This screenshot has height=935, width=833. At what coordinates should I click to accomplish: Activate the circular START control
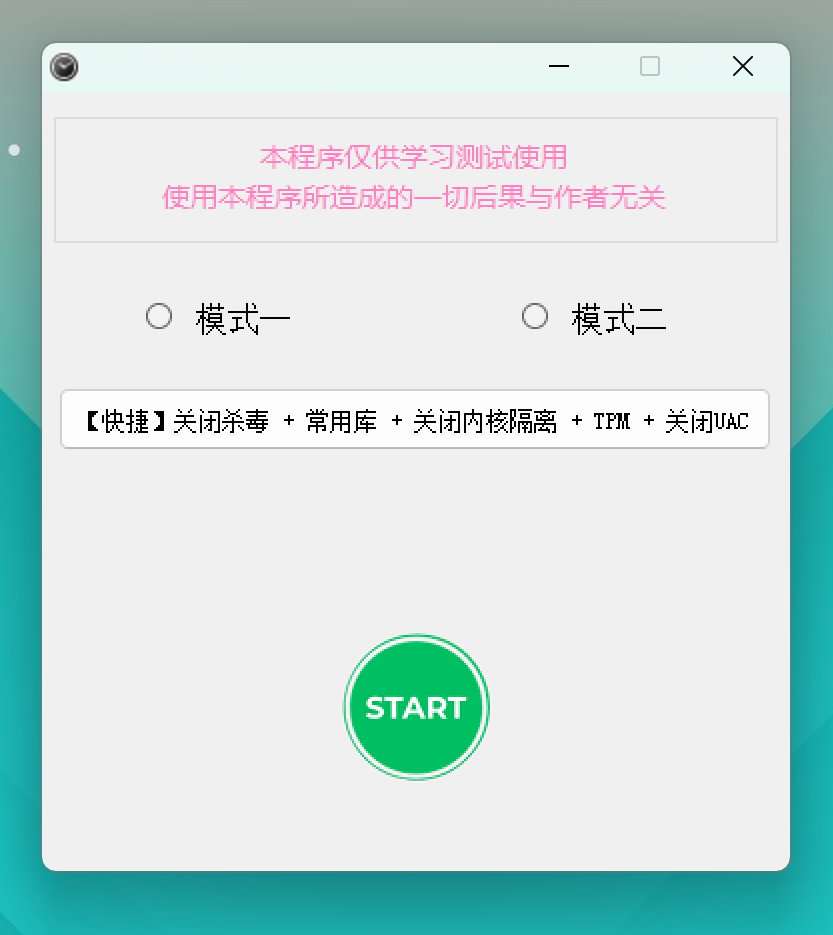tap(416, 706)
